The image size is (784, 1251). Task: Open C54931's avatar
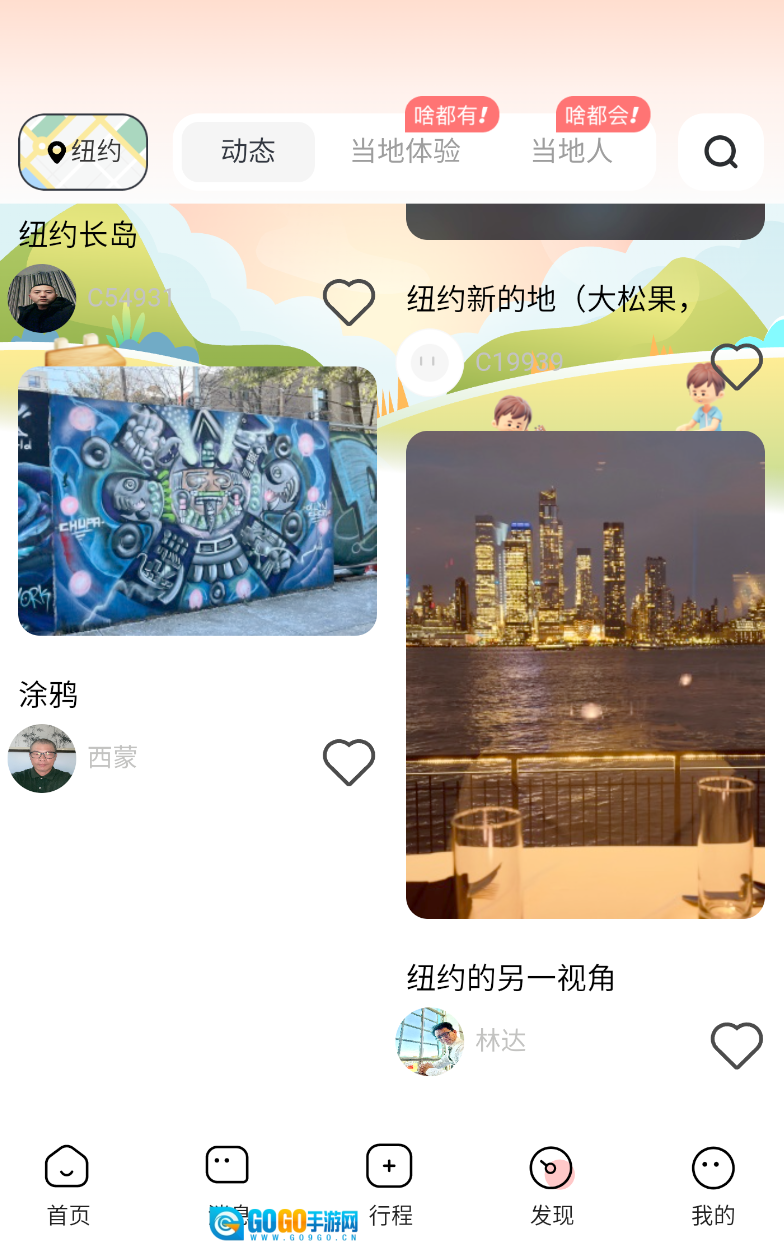[x=42, y=298]
